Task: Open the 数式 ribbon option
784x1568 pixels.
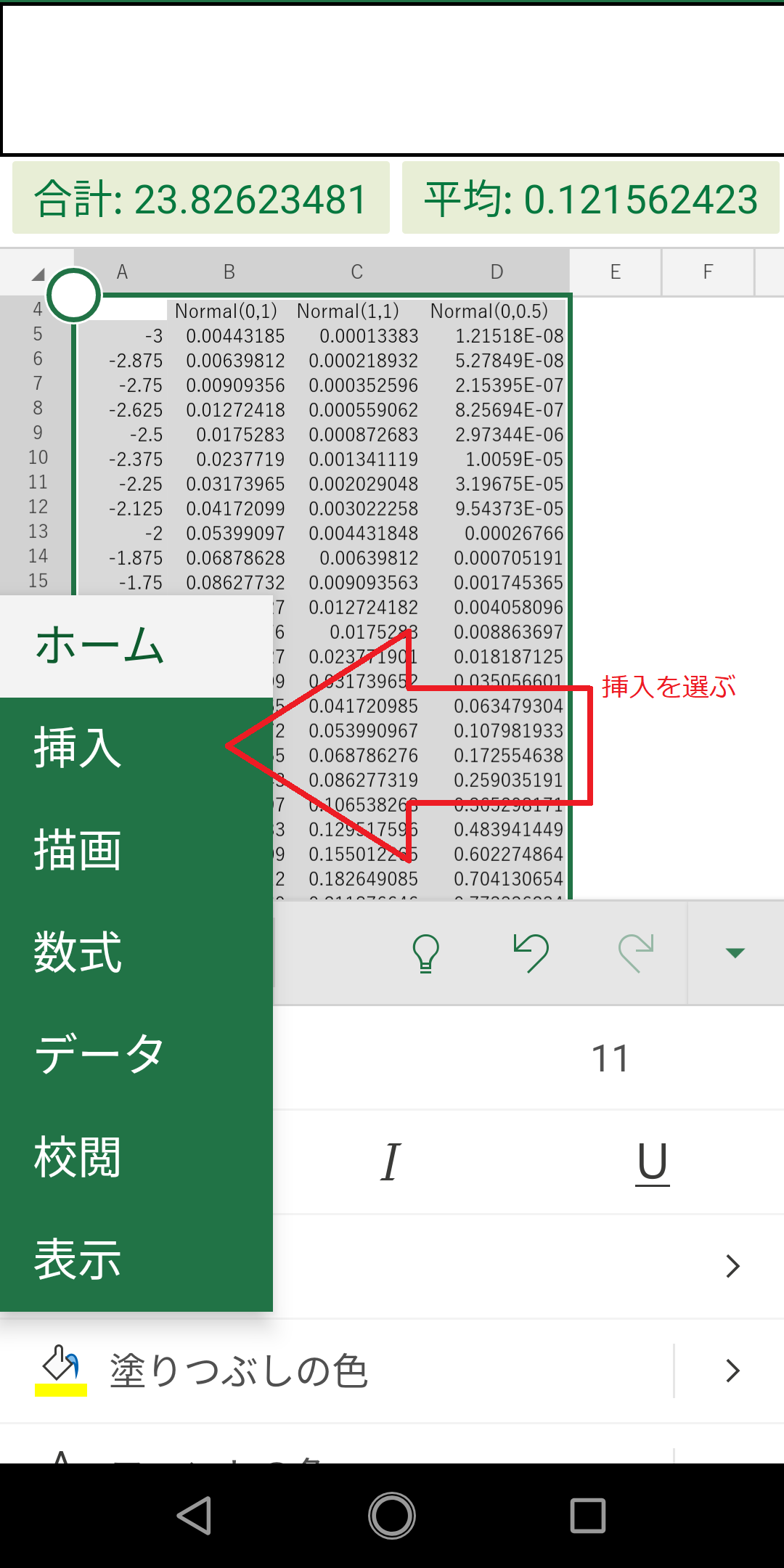Action: pos(78,952)
